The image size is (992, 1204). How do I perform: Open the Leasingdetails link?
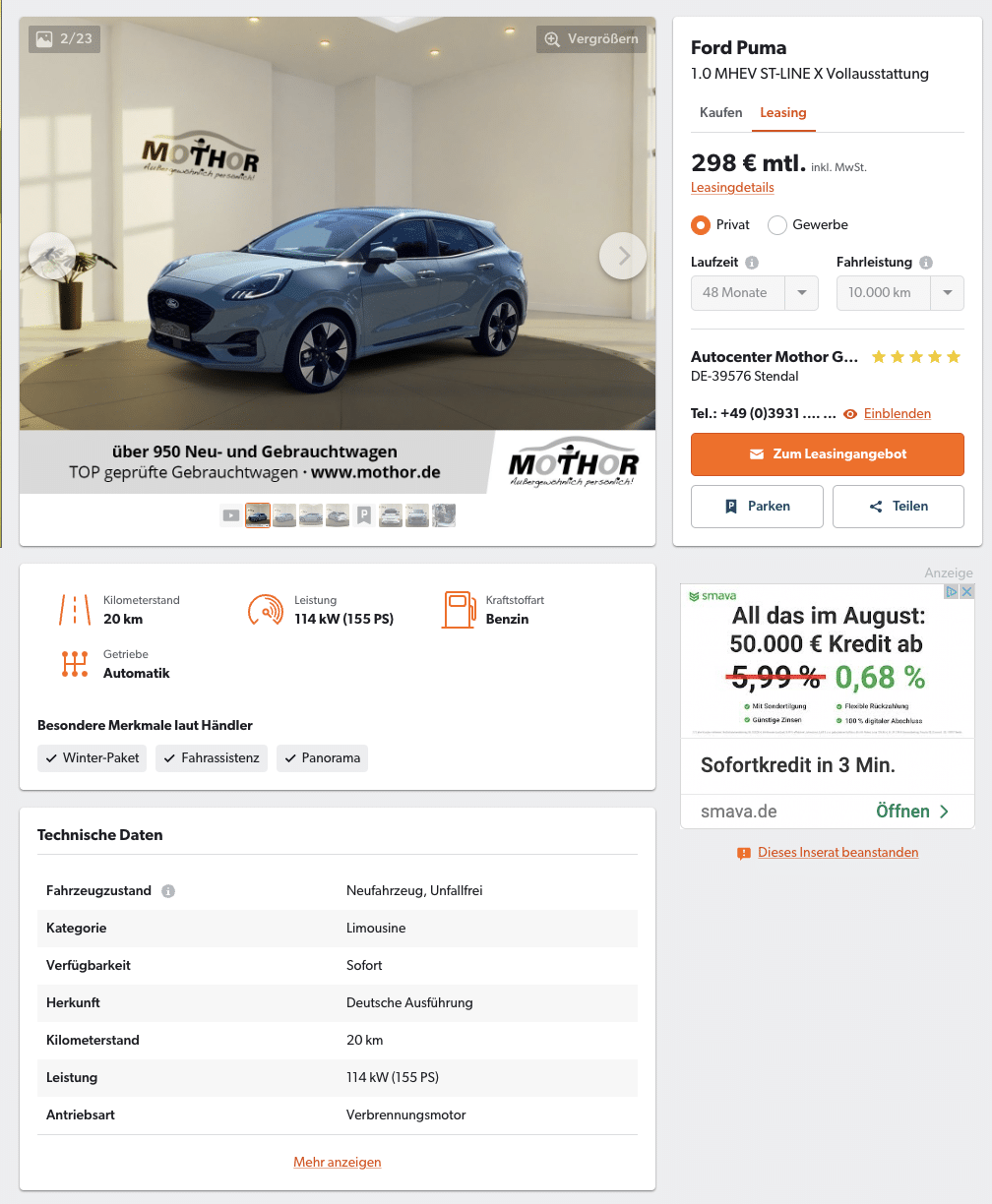click(x=732, y=188)
